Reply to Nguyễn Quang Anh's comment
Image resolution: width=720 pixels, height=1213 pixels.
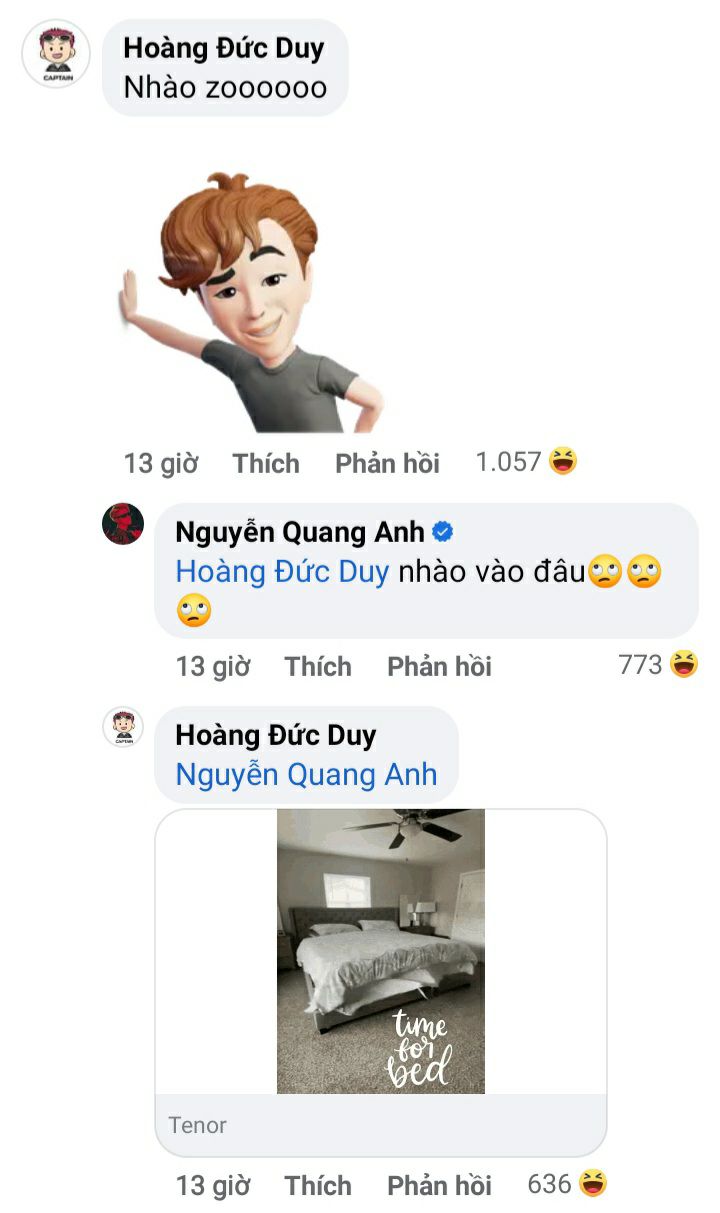pos(439,666)
